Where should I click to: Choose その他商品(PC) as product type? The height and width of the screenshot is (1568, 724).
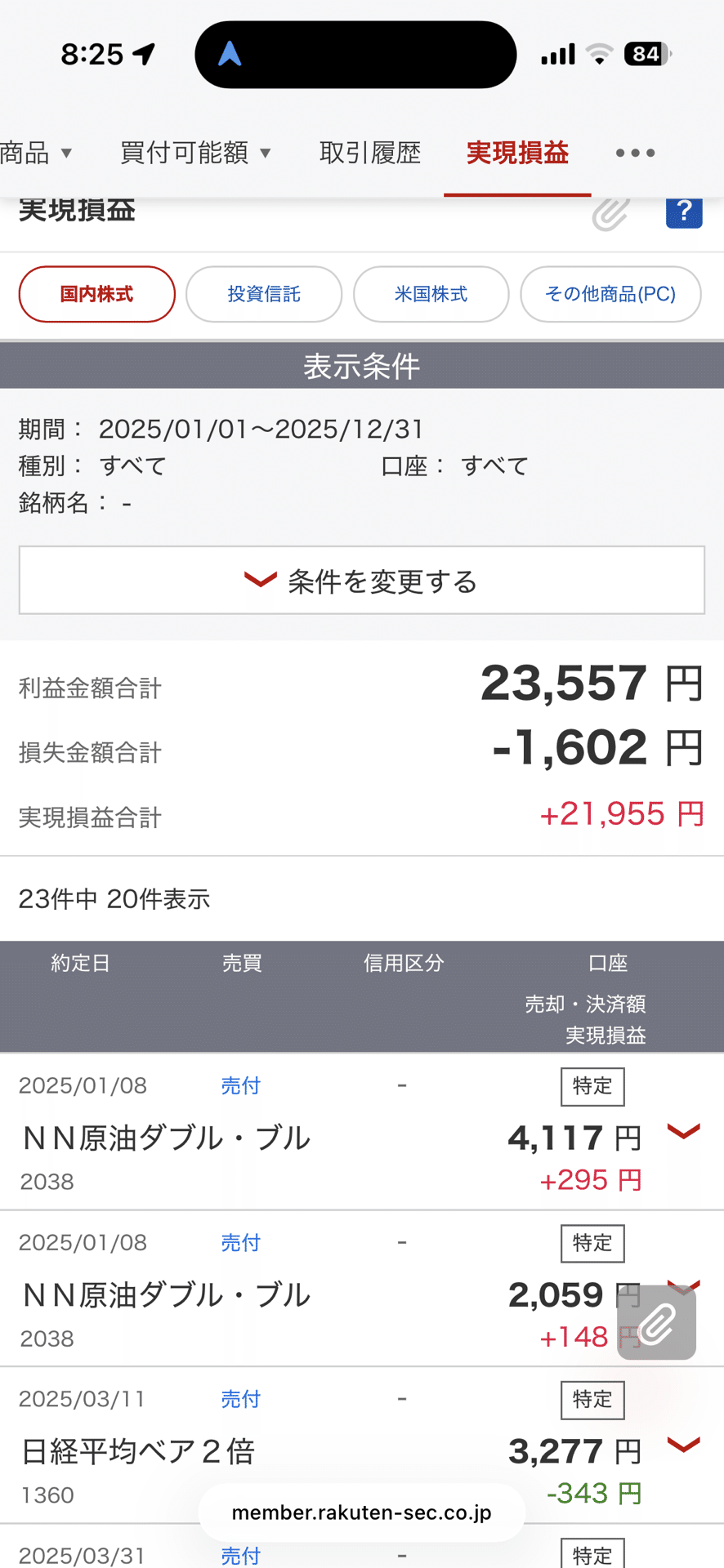coord(610,295)
